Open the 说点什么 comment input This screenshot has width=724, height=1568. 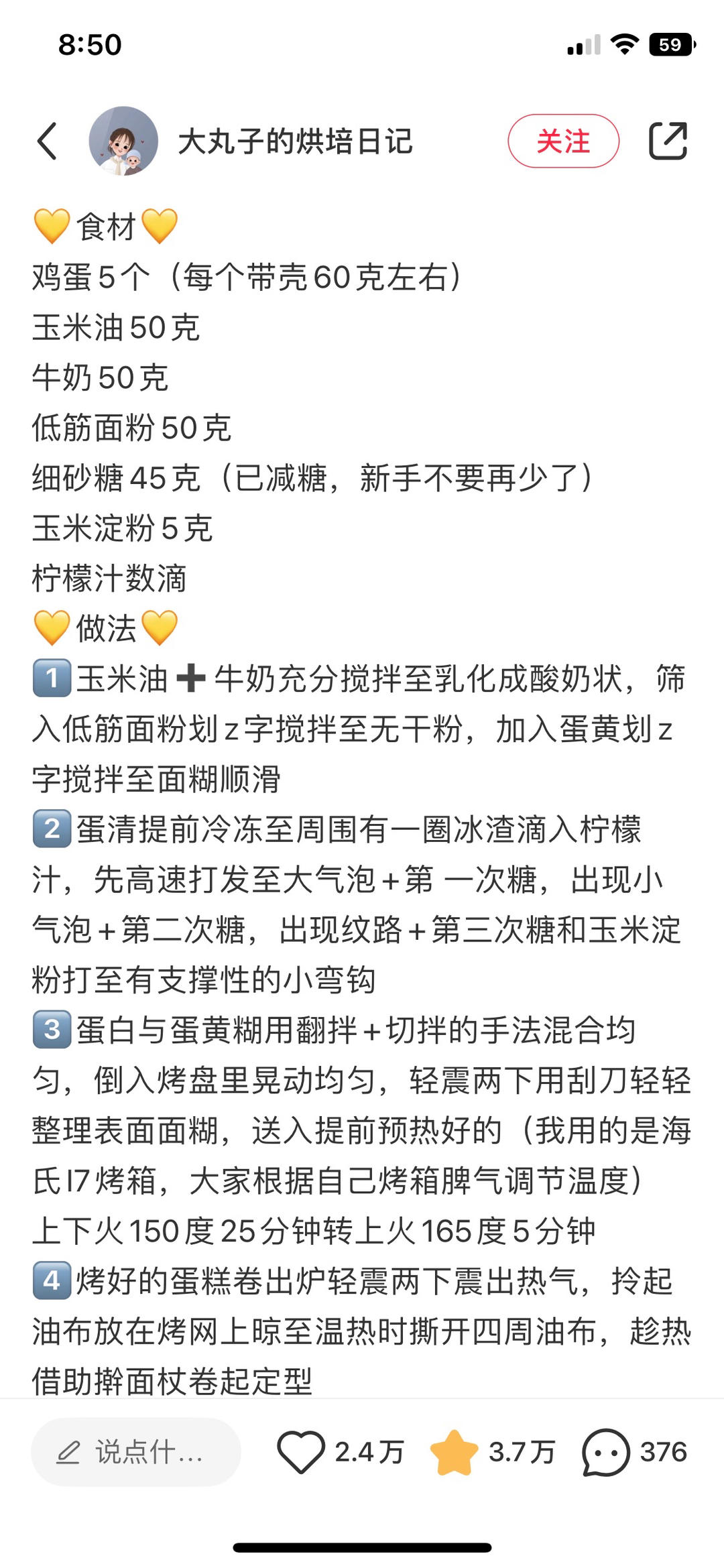coord(136,1452)
